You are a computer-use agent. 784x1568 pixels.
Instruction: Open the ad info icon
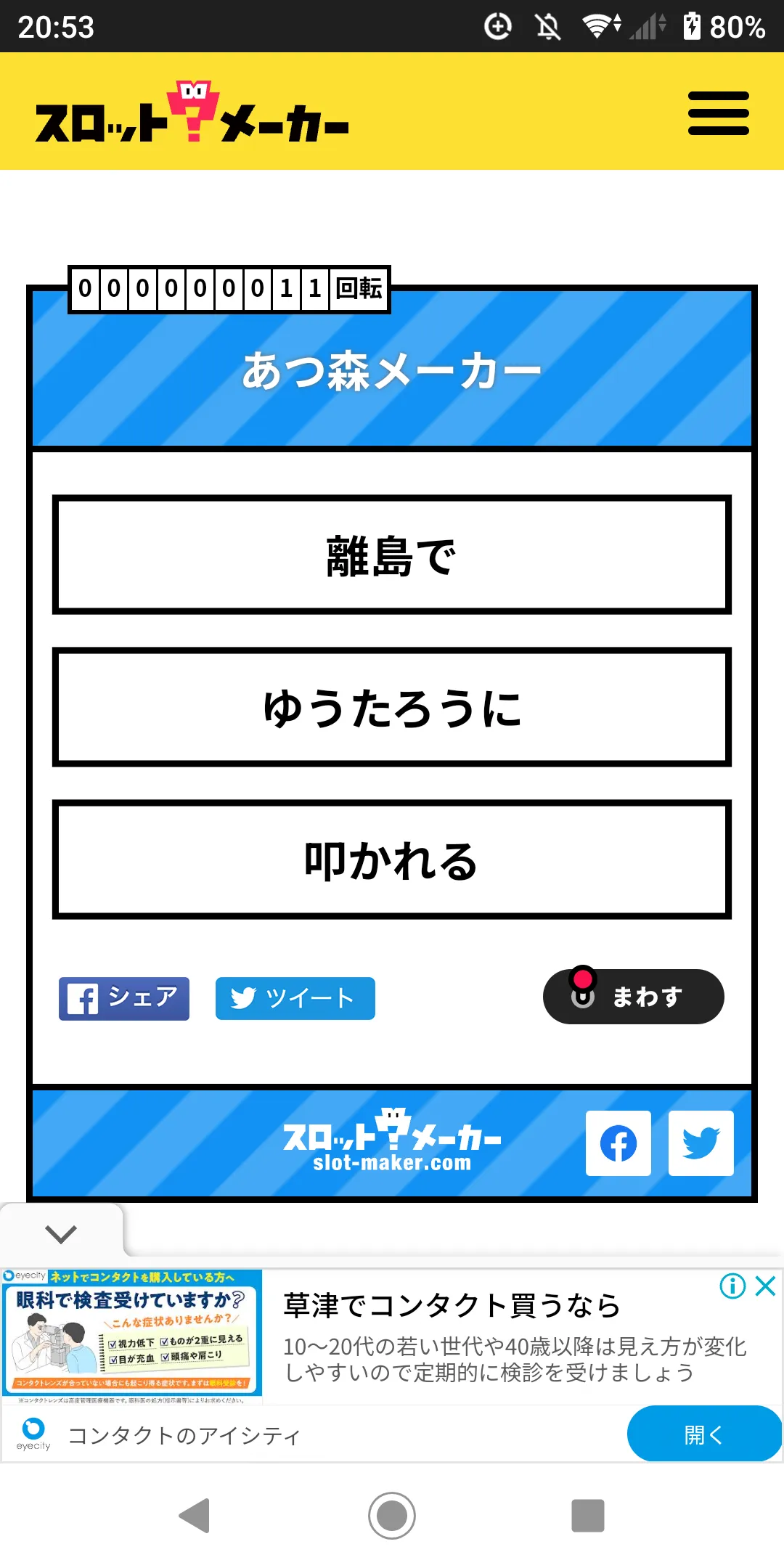[x=732, y=1286]
